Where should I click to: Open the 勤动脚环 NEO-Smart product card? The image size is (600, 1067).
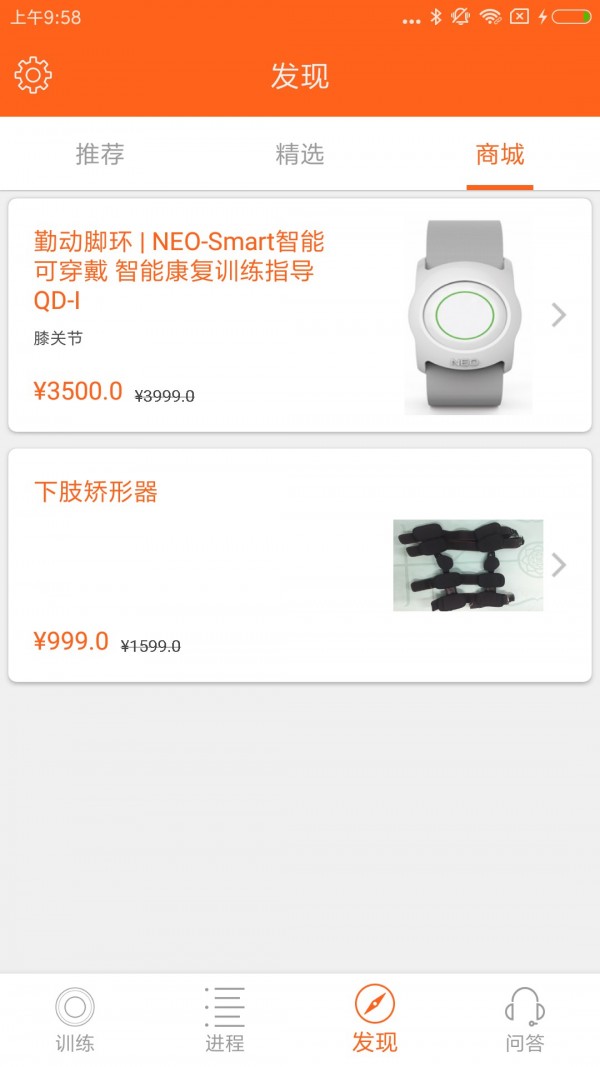300,315
